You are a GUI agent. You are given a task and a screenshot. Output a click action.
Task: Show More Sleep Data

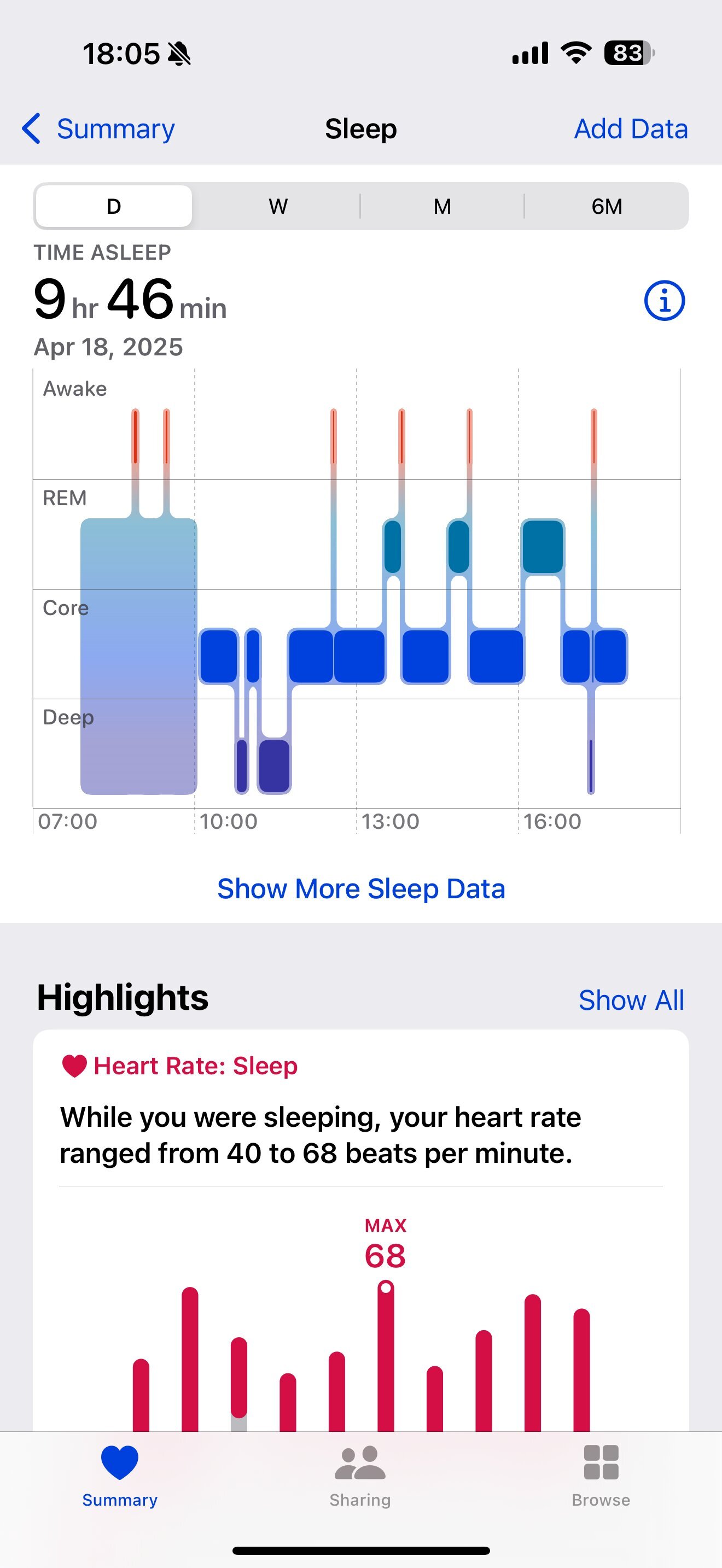click(x=361, y=888)
